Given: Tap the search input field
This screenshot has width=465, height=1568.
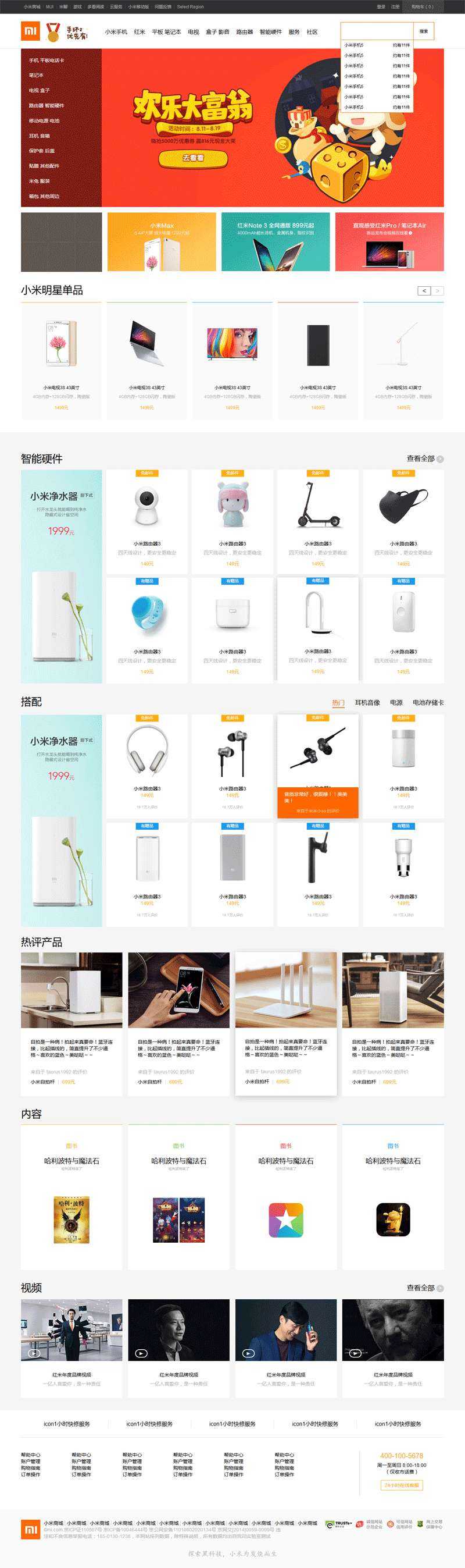Looking at the screenshot, I should pyautogui.click(x=377, y=31).
